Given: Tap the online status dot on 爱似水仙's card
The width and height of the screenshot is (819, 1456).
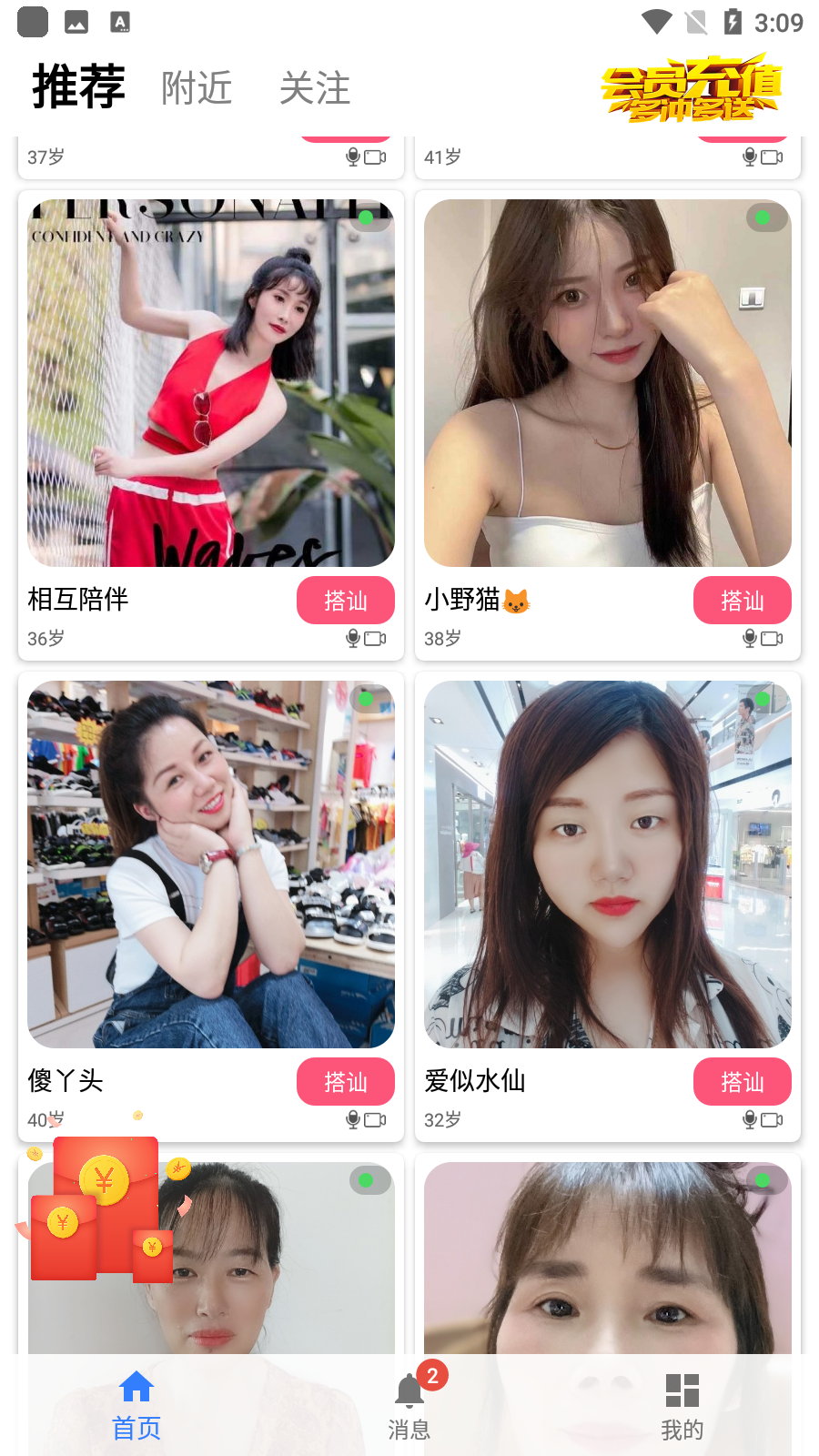Looking at the screenshot, I should coord(761,699).
